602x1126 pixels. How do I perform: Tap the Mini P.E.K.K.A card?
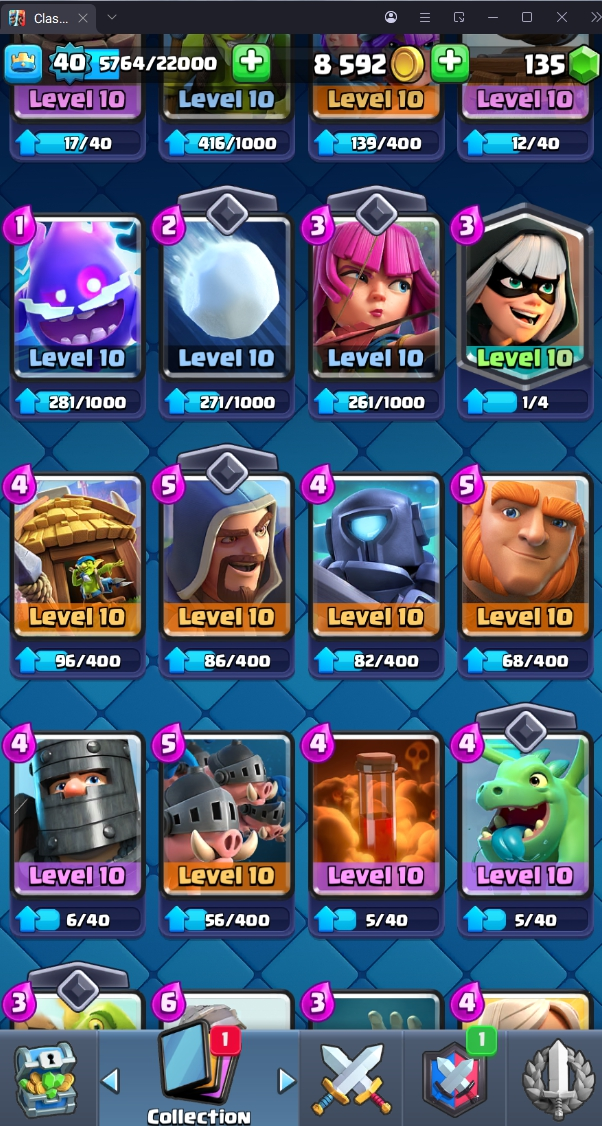376,558
